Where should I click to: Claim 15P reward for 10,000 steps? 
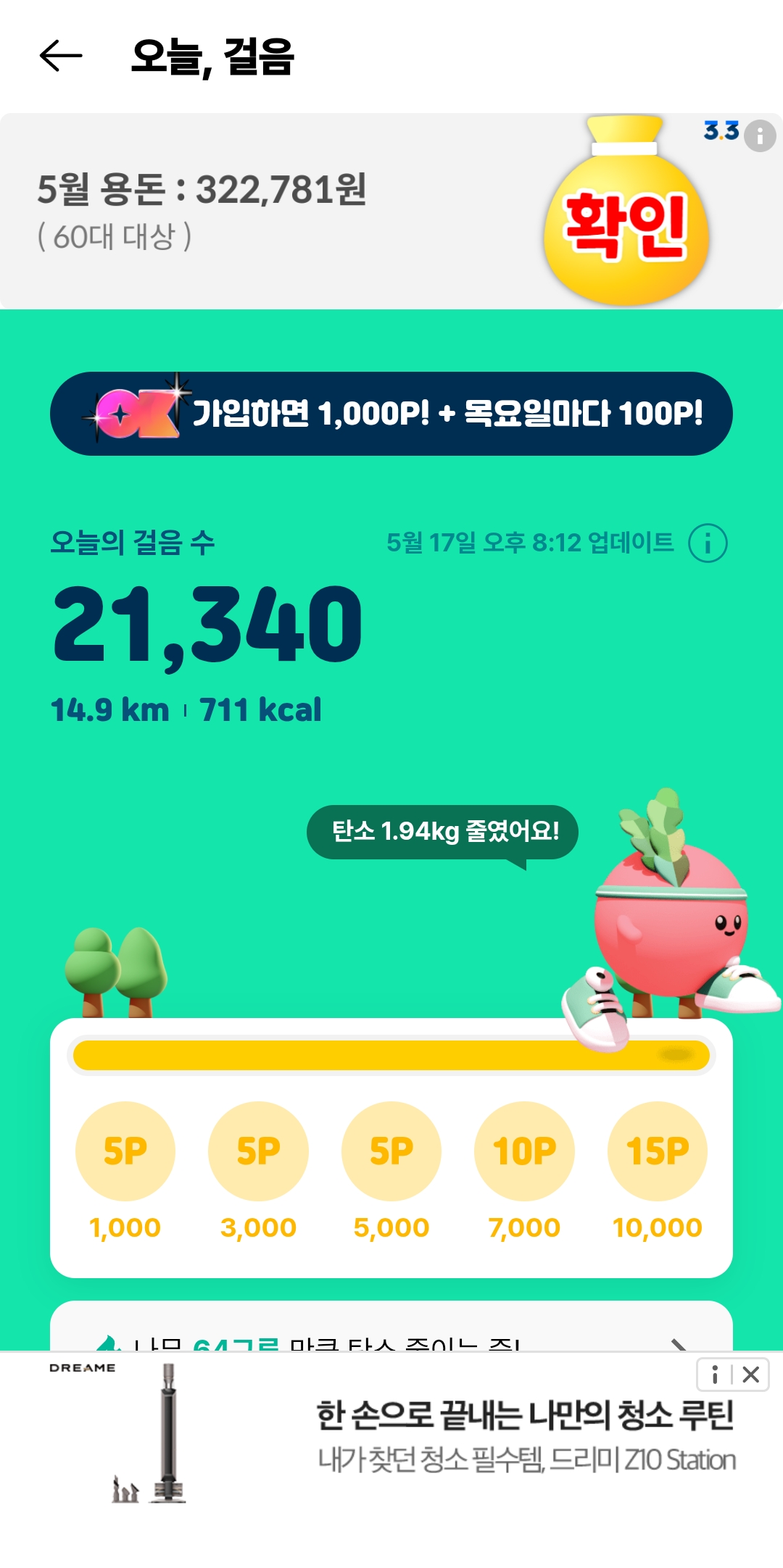pos(657,1151)
